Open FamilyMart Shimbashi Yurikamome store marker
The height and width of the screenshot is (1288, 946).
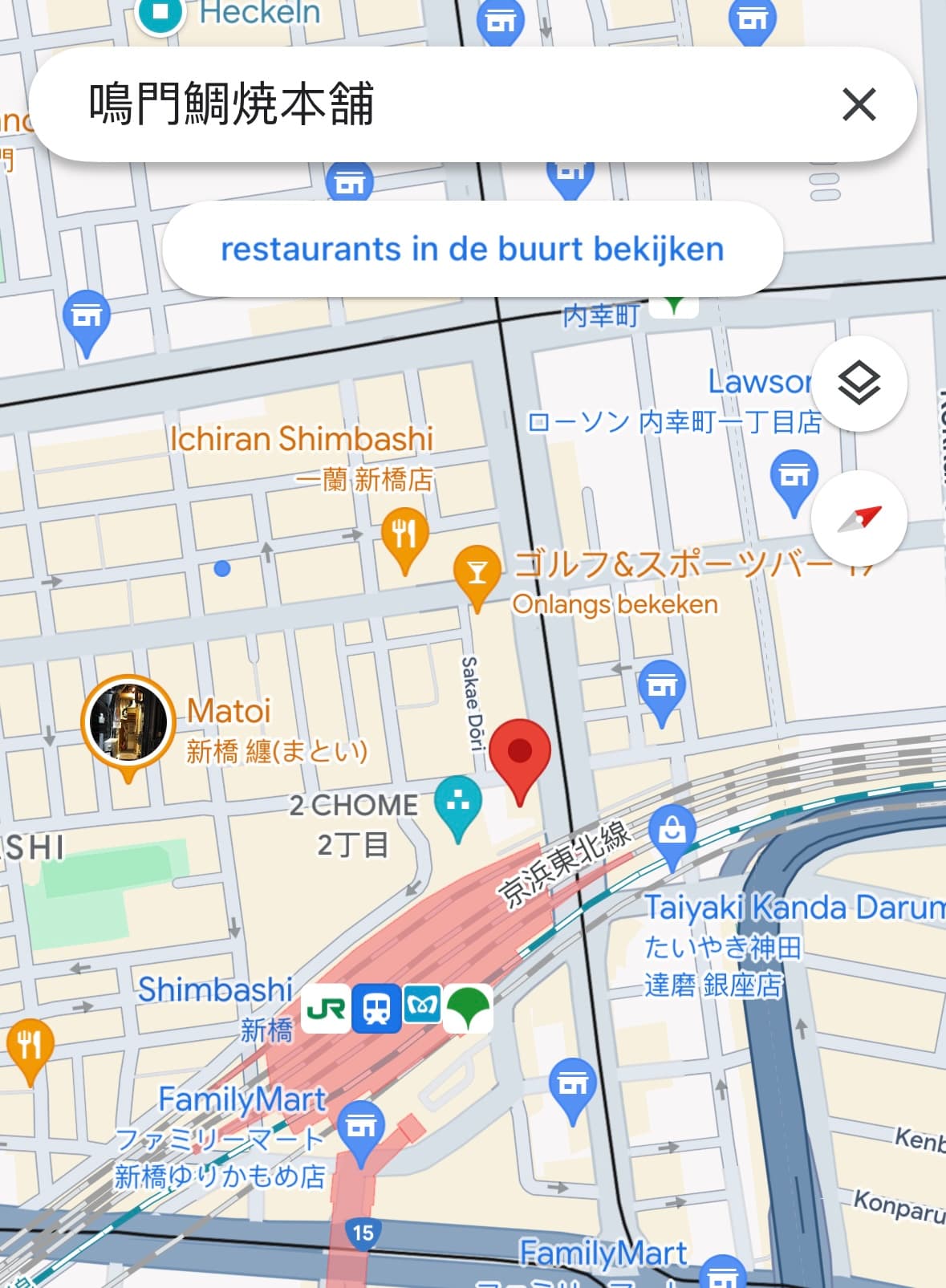pos(361,1128)
